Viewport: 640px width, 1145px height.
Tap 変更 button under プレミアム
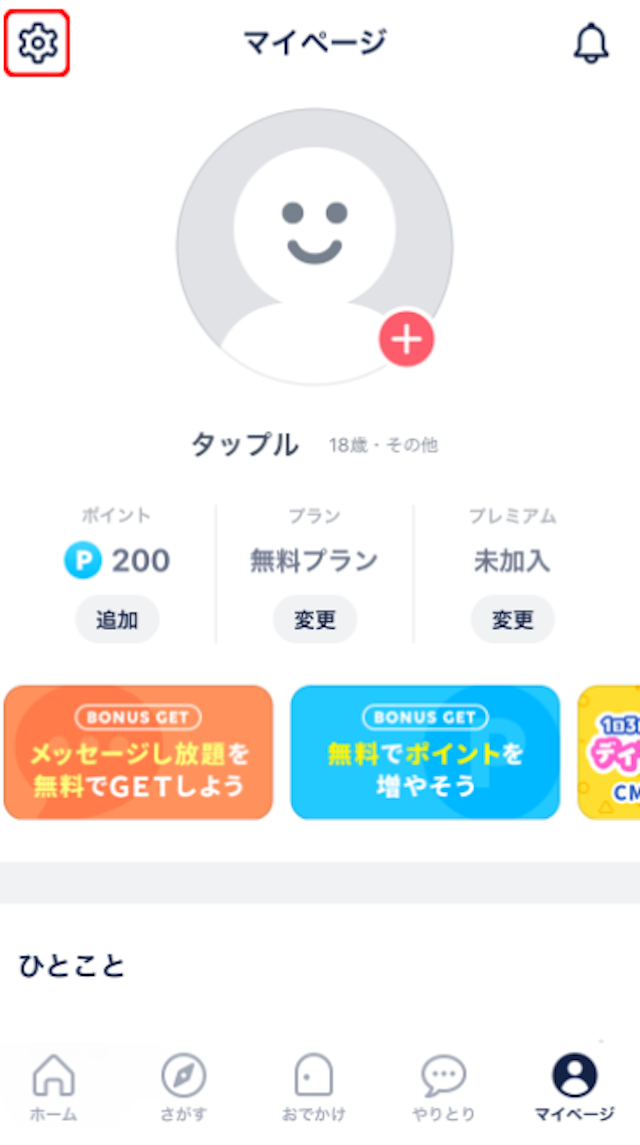[x=512, y=620]
